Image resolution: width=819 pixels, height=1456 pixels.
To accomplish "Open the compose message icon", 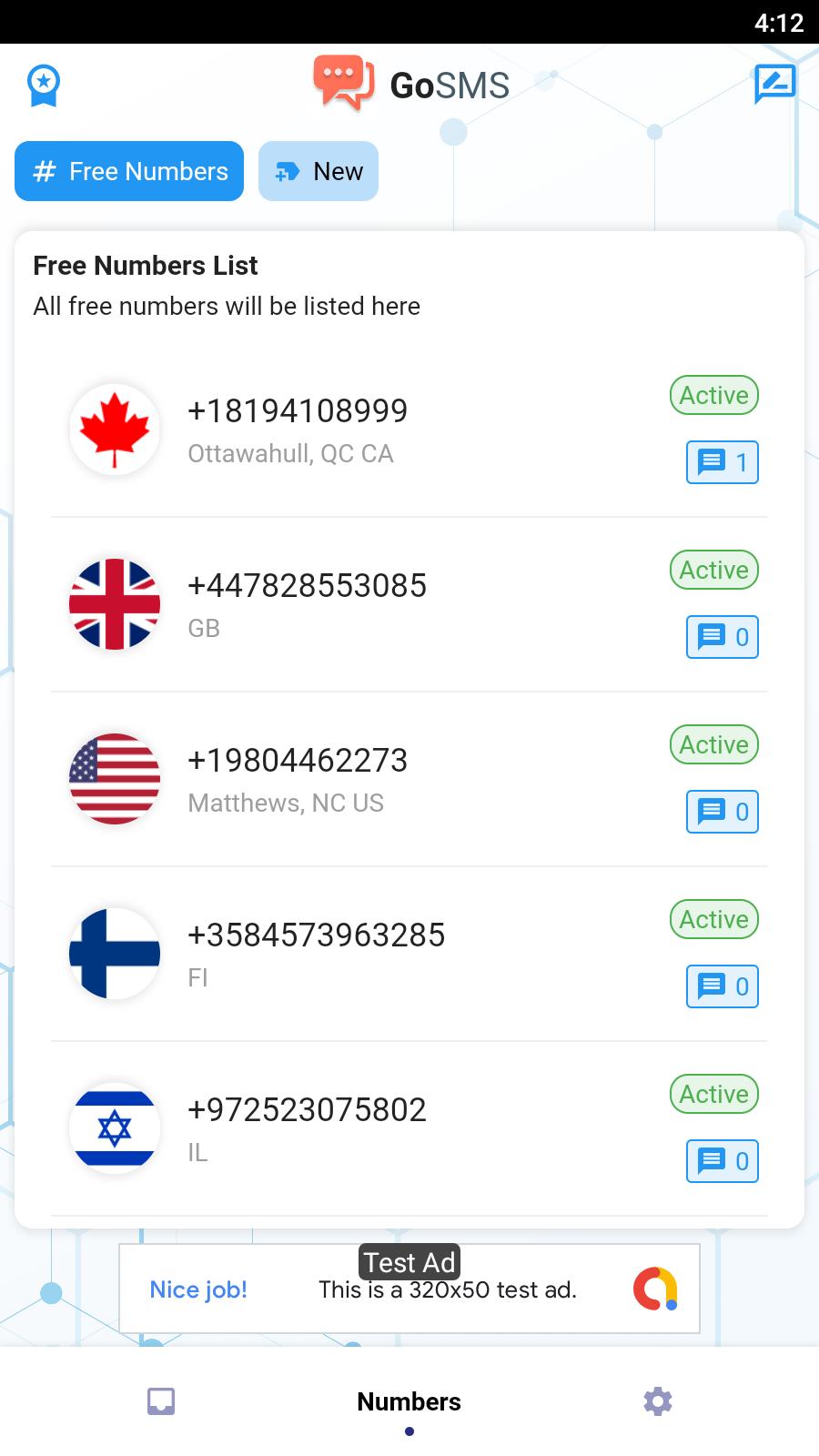I will 774,85.
